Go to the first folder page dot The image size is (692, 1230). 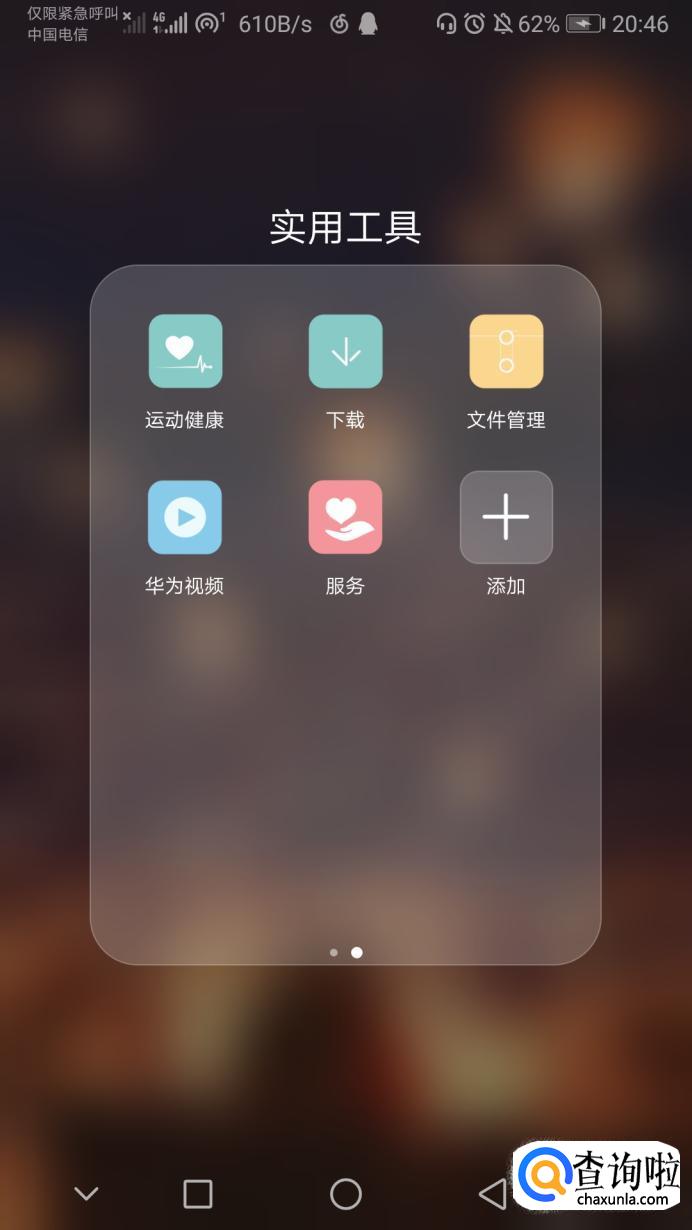point(333,953)
